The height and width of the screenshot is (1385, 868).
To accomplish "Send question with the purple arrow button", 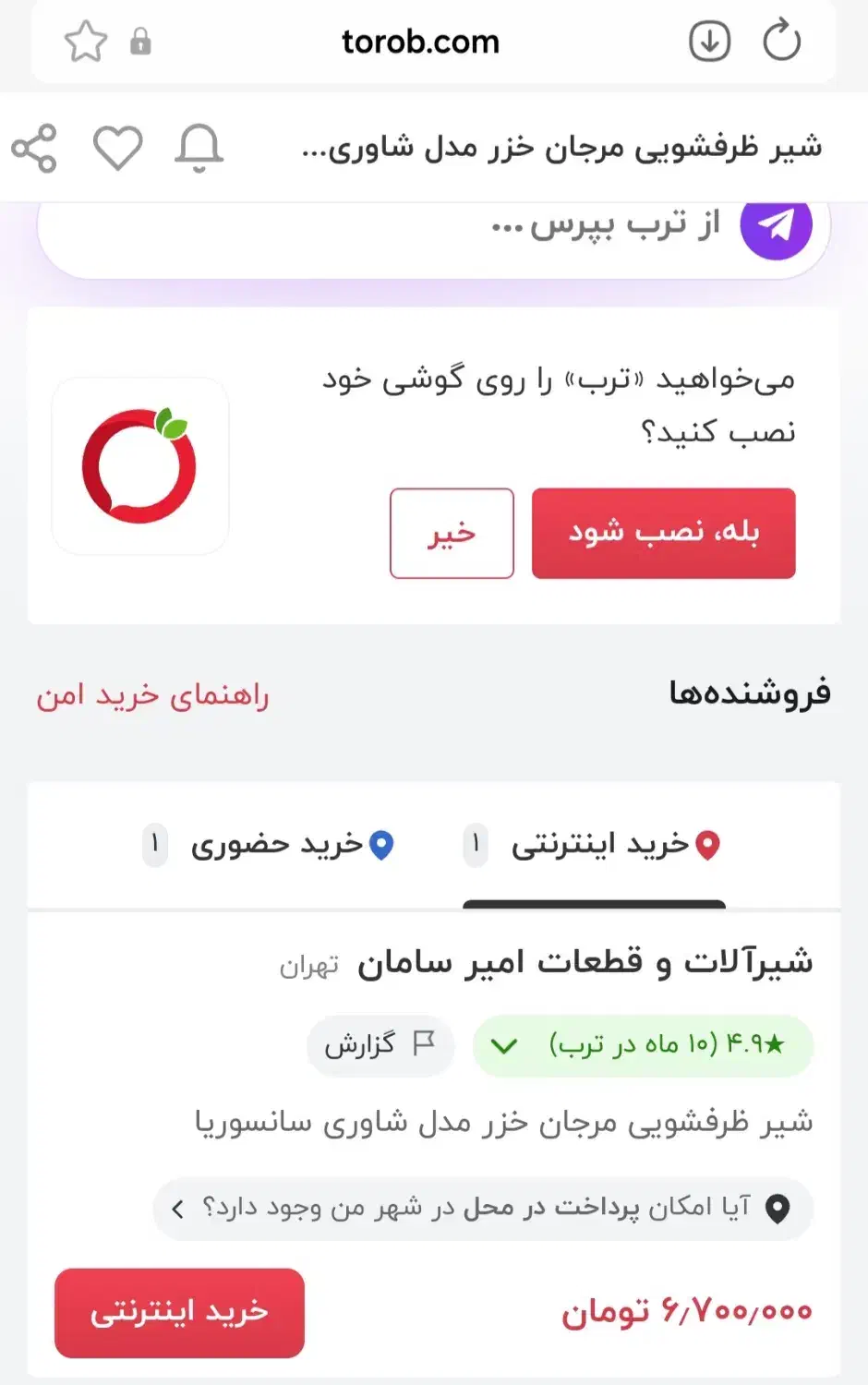I will tap(776, 225).
